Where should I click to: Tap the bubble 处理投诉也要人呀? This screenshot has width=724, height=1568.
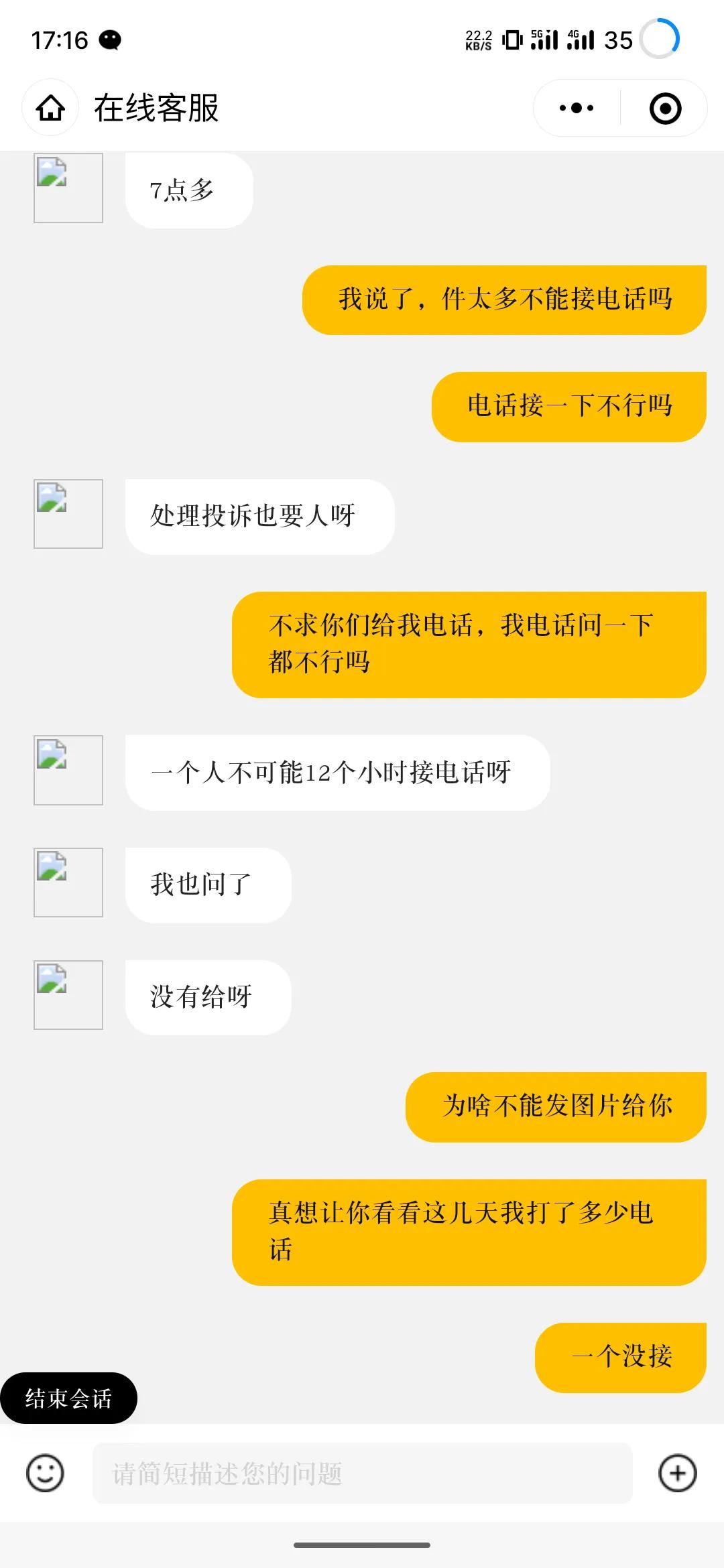[260, 516]
